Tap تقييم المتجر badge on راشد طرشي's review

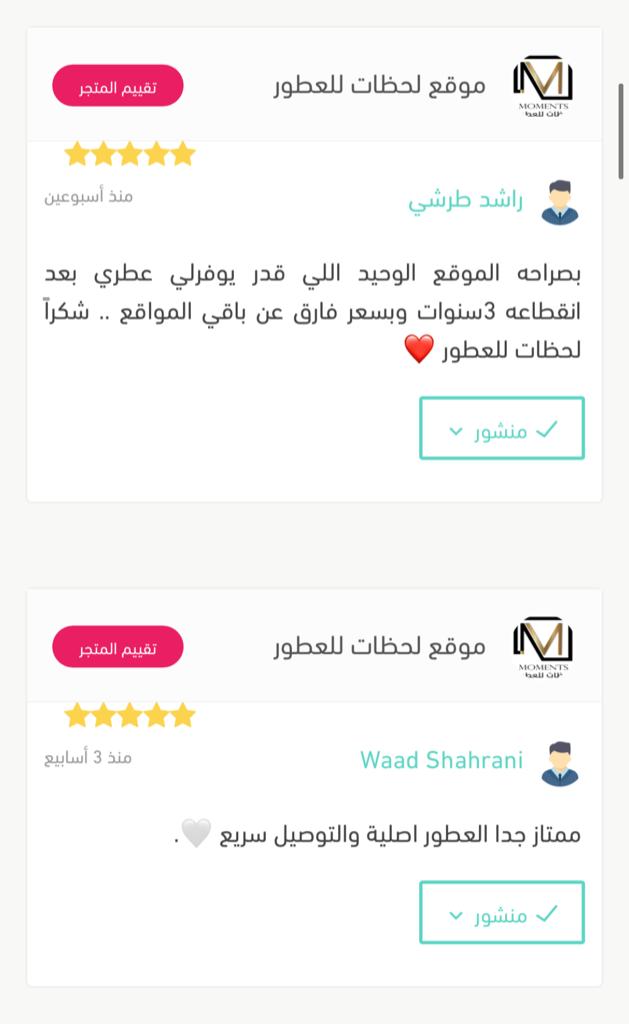tap(118, 86)
